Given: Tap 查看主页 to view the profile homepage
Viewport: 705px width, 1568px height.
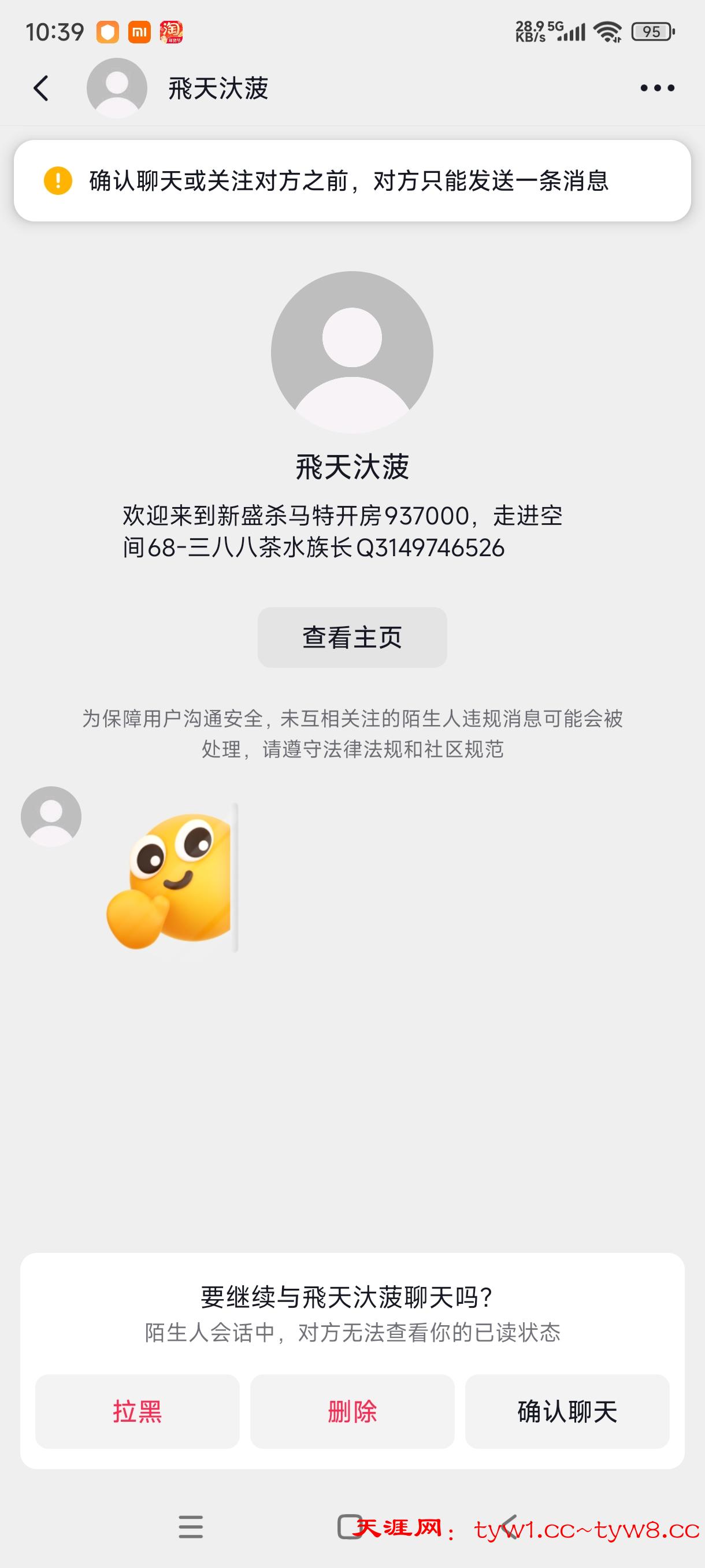Looking at the screenshot, I should (351, 637).
